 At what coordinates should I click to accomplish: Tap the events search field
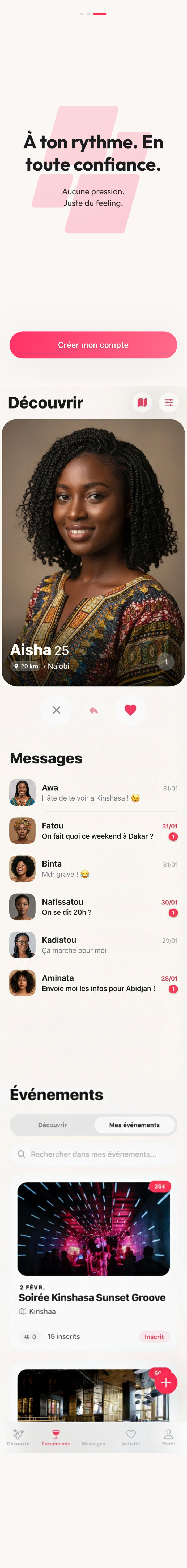click(x=93, y=1154)
